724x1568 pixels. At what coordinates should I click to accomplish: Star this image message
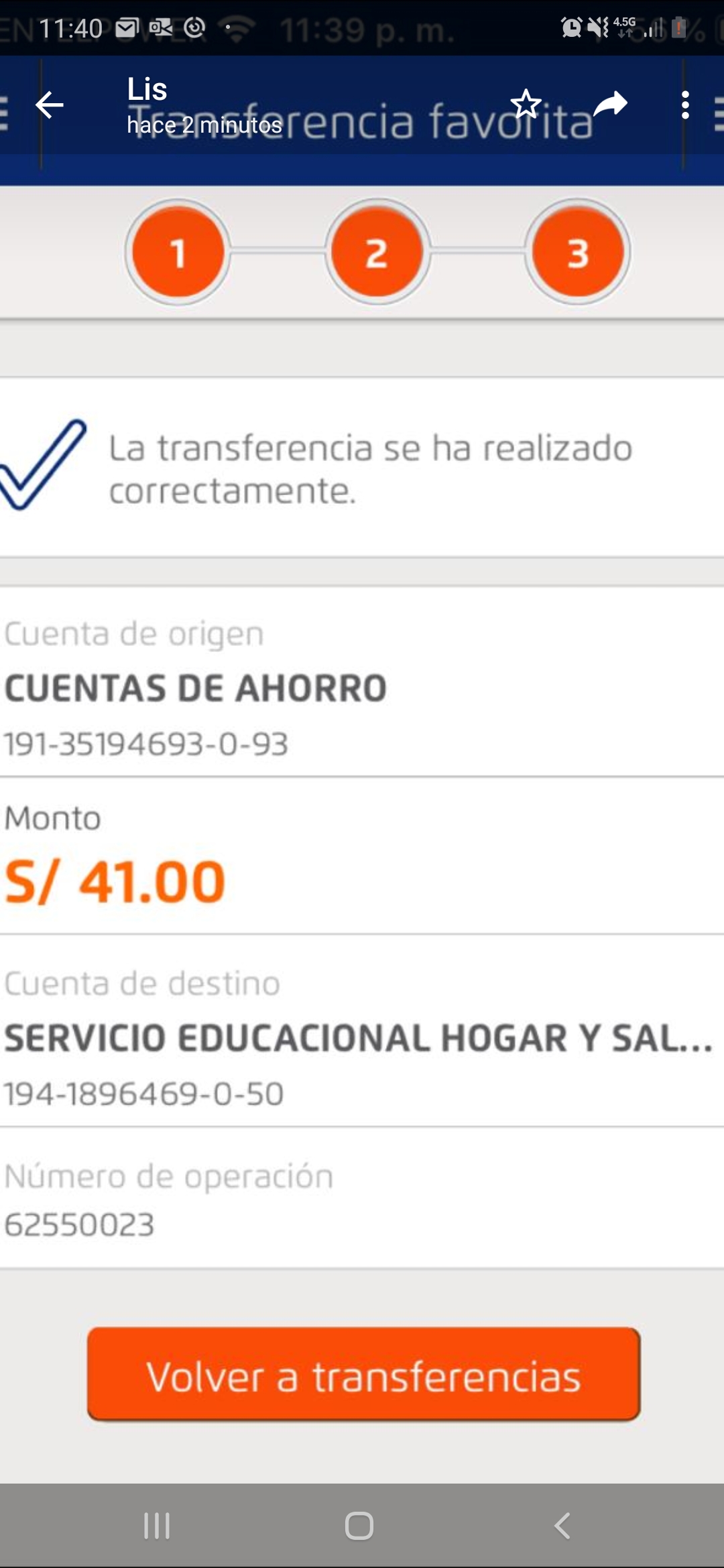click(x=526, y=104)
